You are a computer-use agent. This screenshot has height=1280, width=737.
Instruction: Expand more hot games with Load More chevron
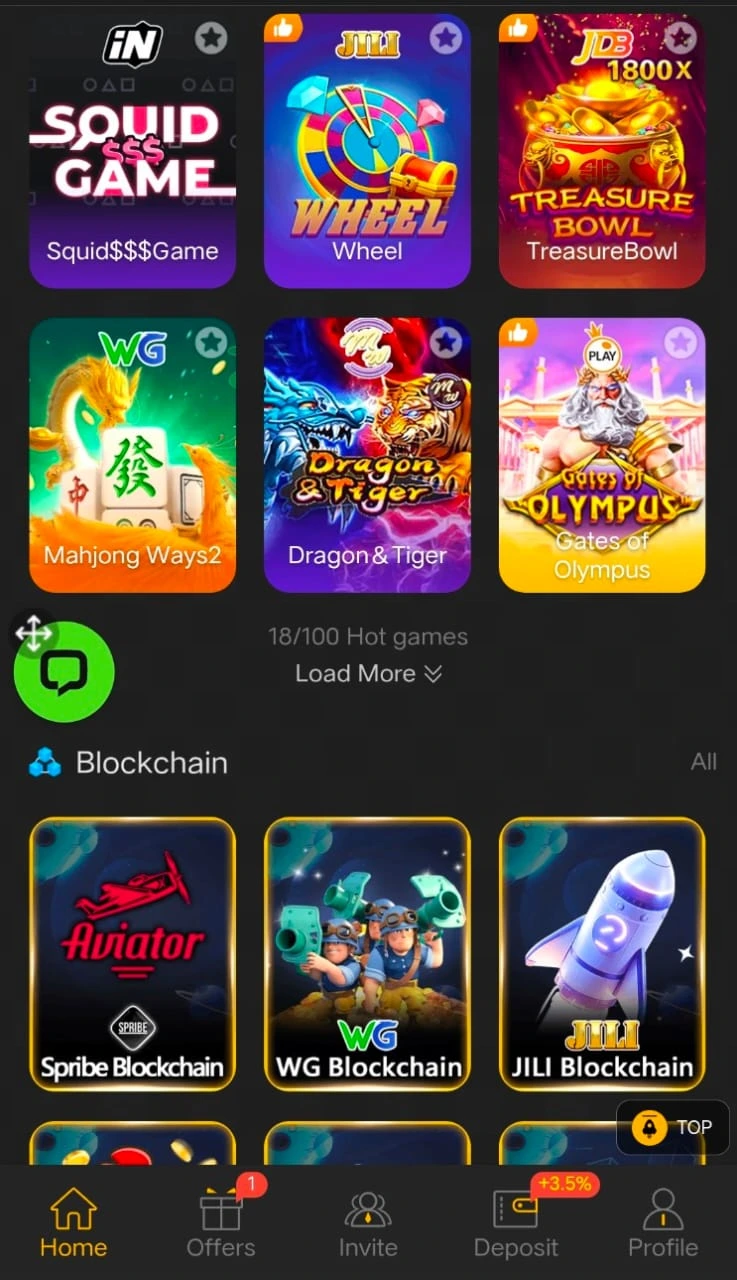click(368, 673)
